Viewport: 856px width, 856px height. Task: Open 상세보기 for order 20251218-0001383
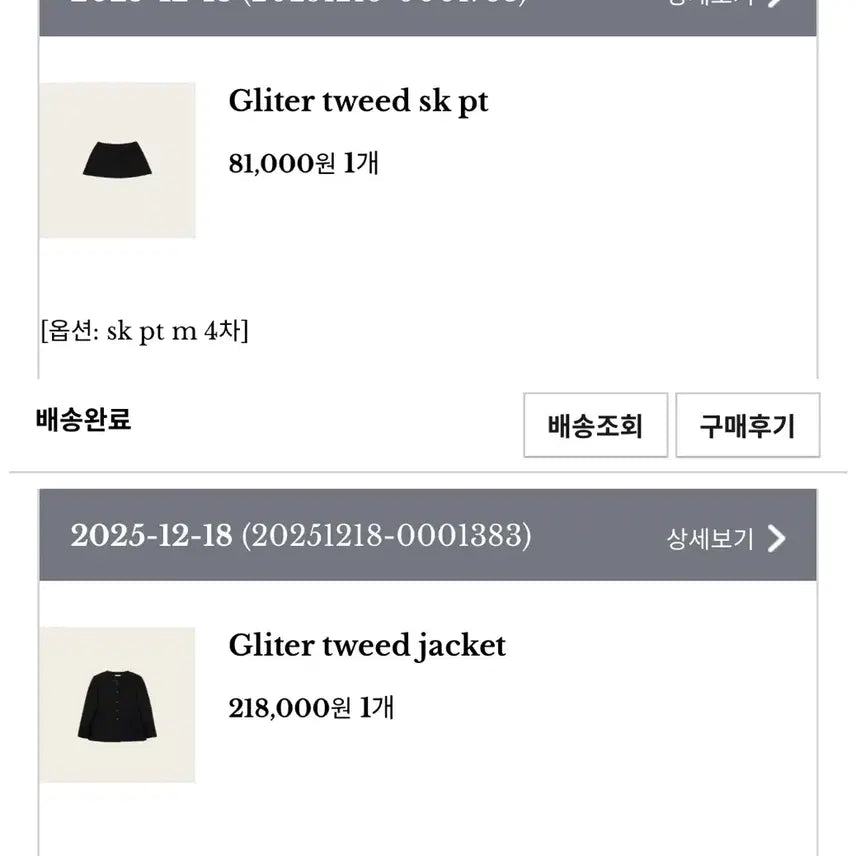[x=726, y=539]
